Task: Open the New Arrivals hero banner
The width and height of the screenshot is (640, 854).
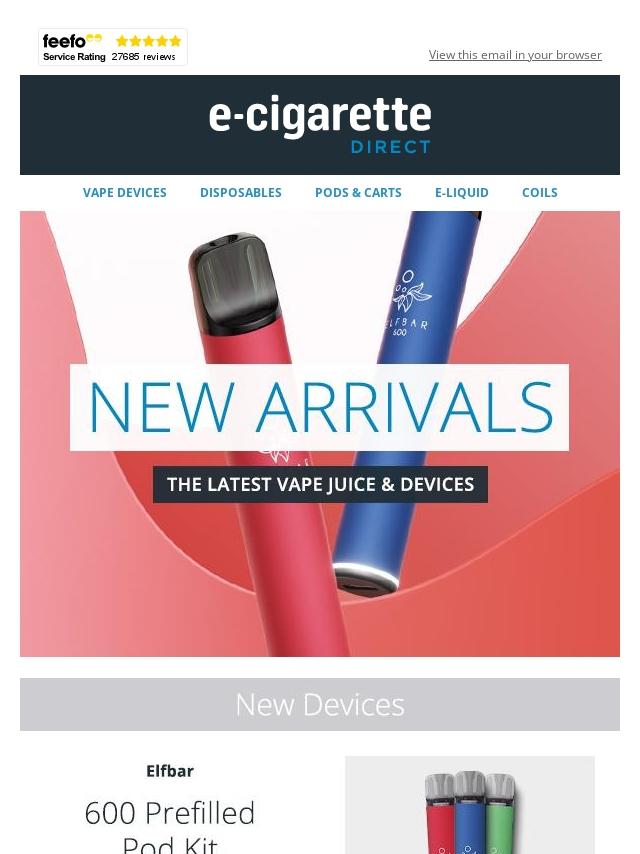Action: coord(320,434)
